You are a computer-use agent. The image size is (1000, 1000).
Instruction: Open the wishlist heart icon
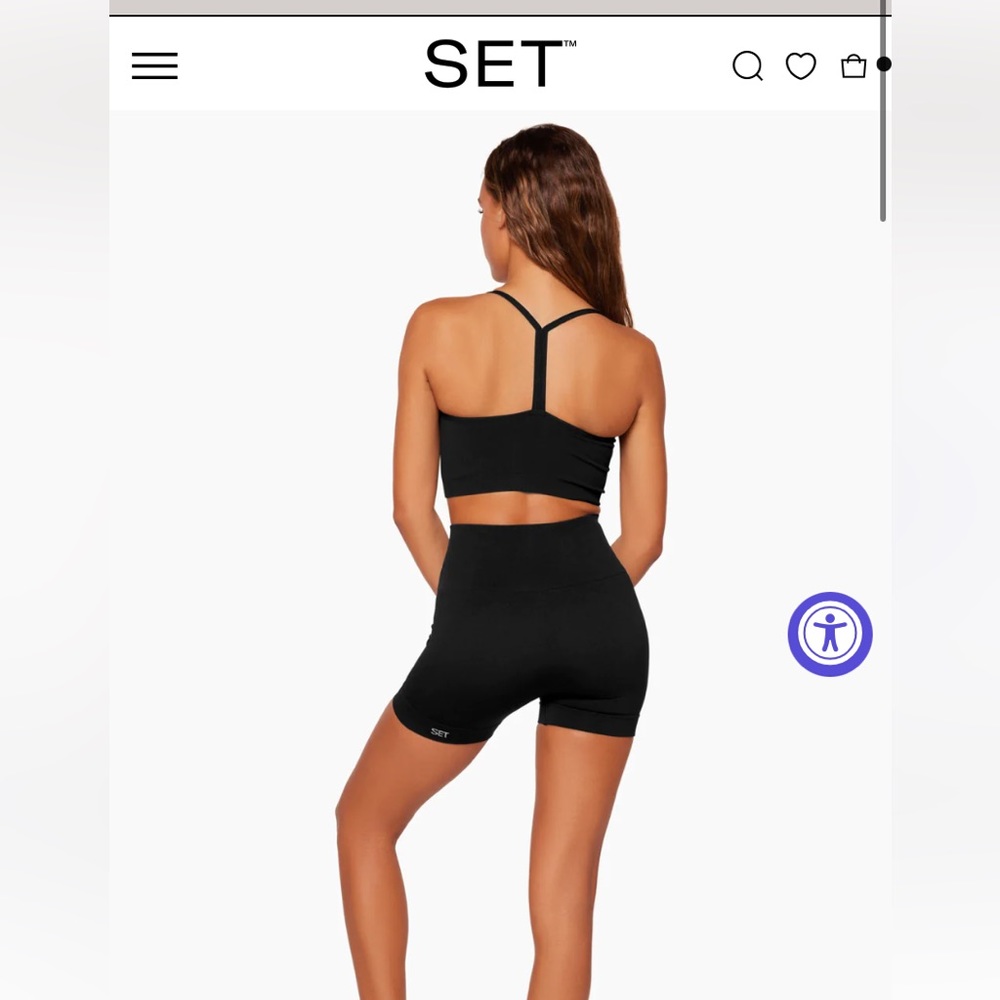click(x=801, y=66)
